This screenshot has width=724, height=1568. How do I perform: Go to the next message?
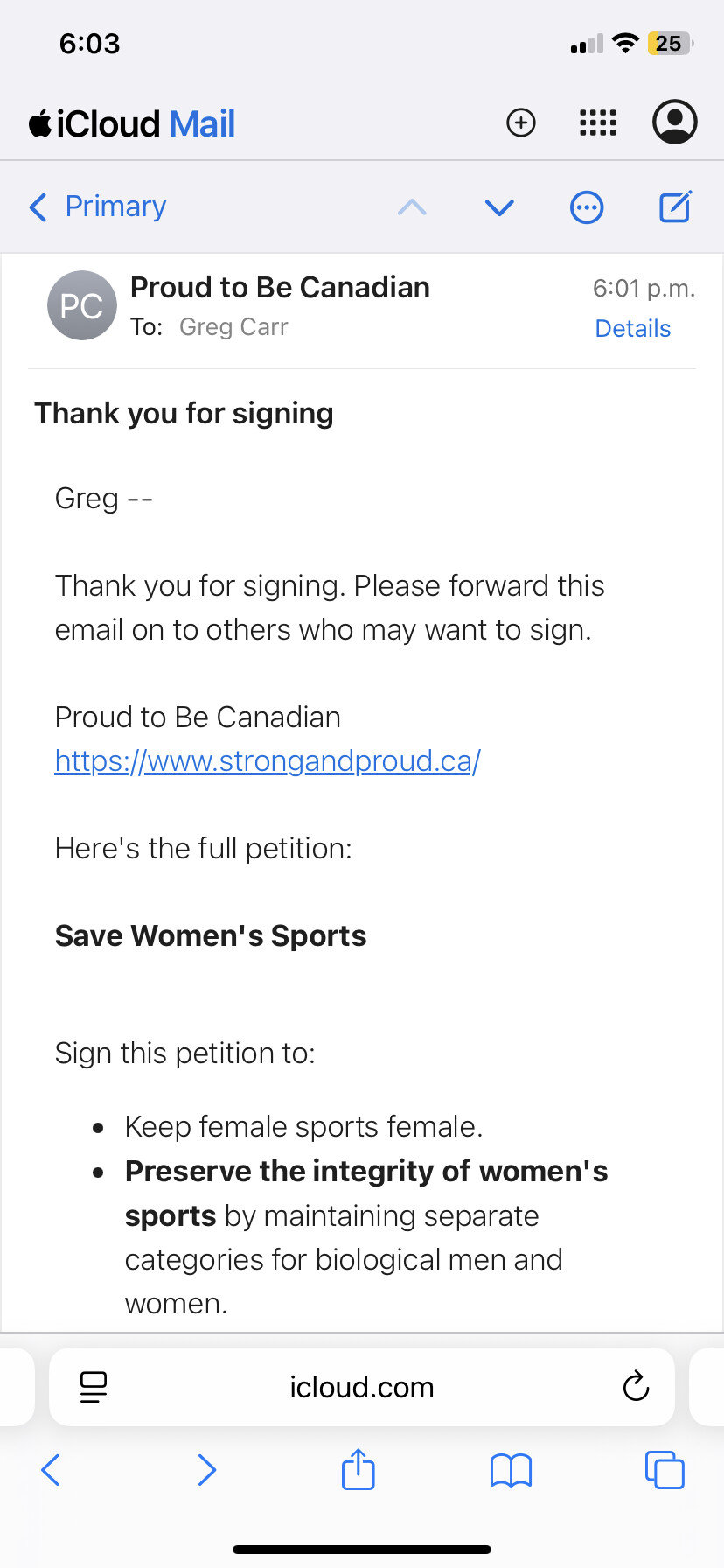pyautogui.click(x=499, y=207)
